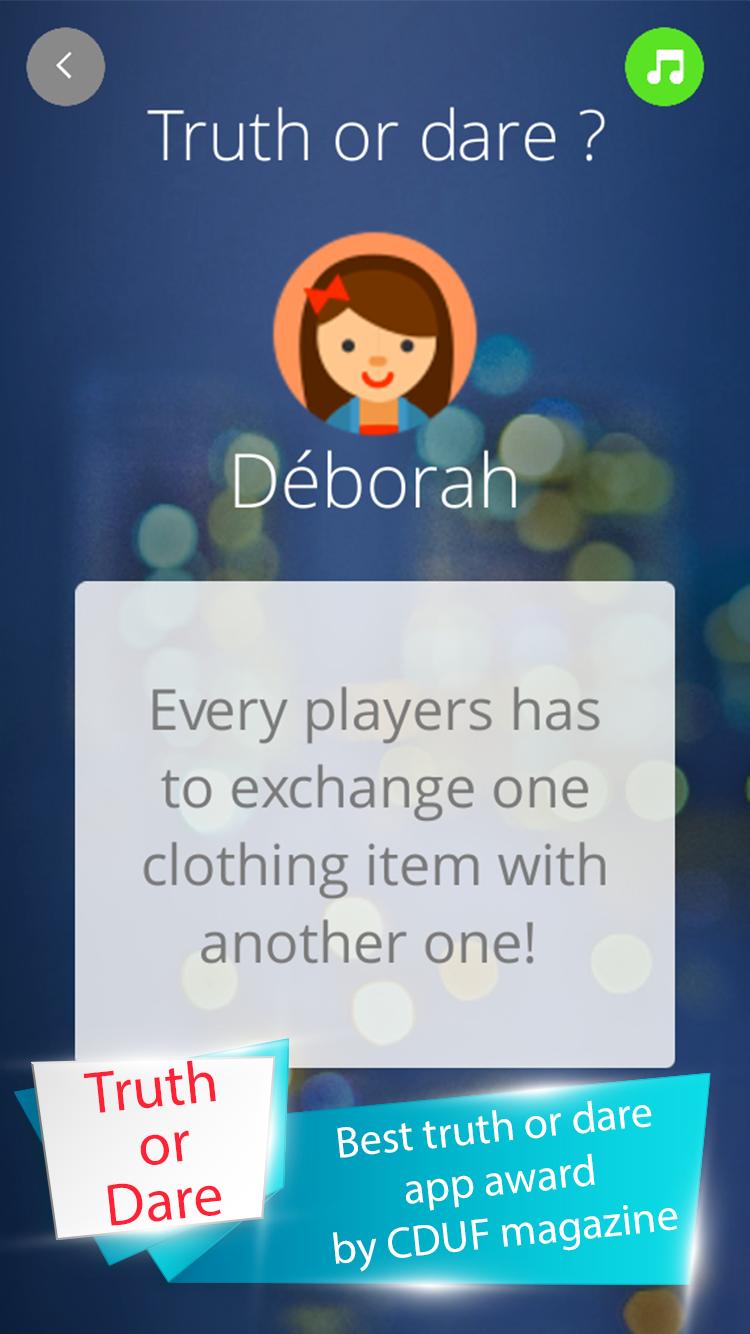Go back using the arrow button
This screenshot has width=750, height=1334.
65,67
